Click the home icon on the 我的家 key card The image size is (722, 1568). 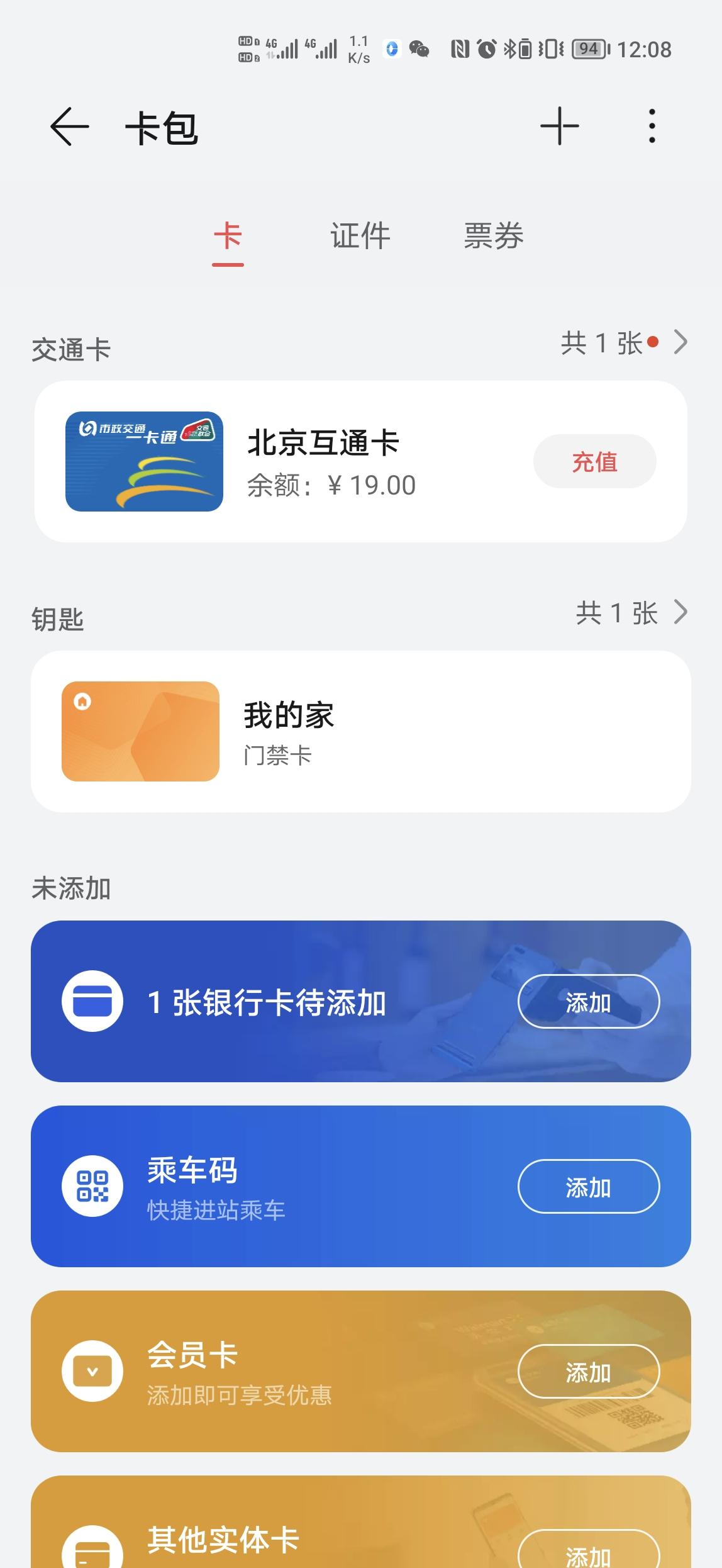point(82,698)
